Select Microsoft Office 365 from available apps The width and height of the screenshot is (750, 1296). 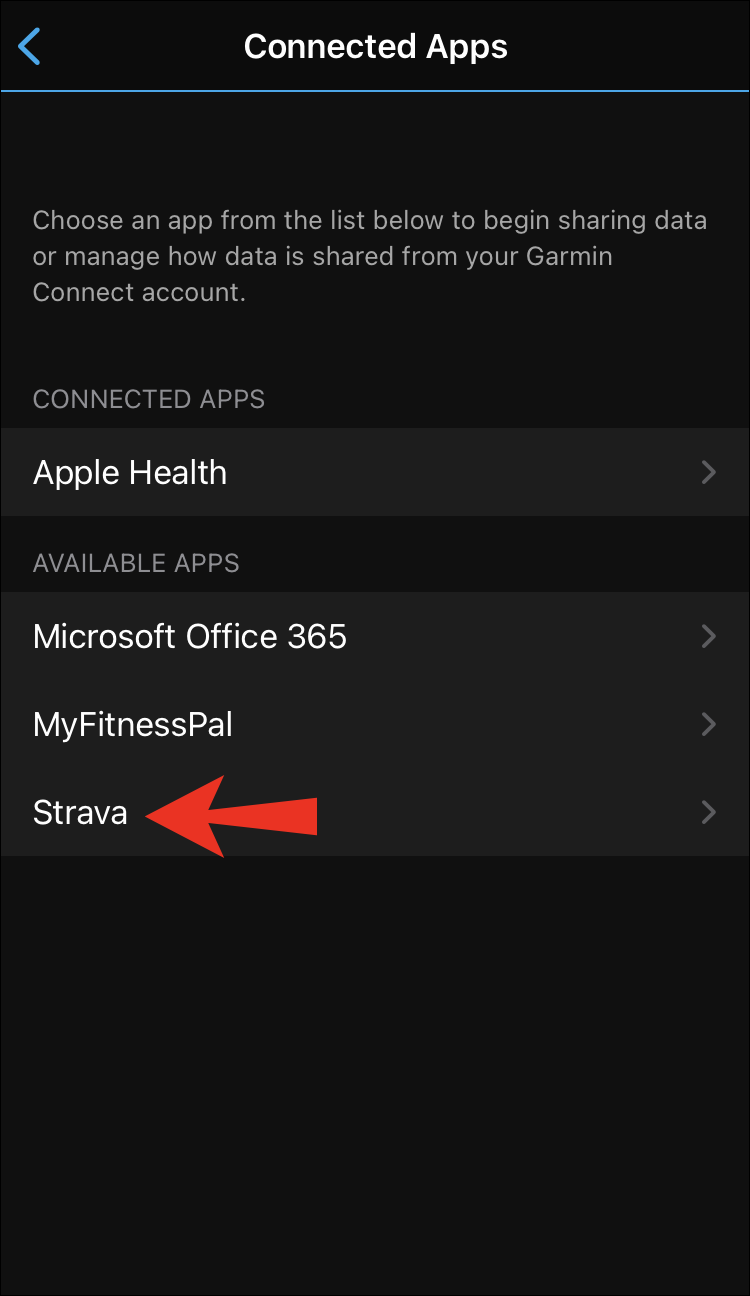[374, 636]
